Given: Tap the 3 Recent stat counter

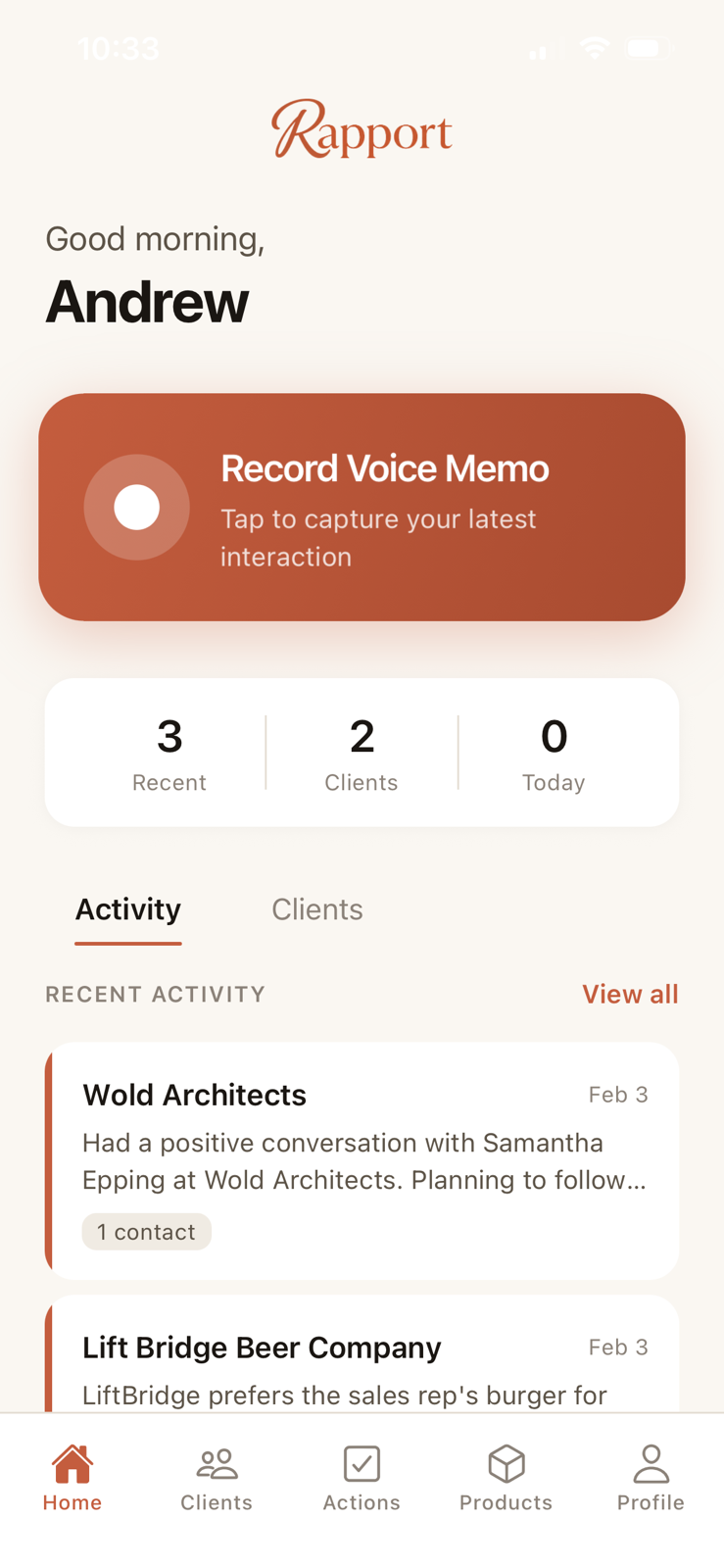Looking at the screenshot, I should 169,753.
